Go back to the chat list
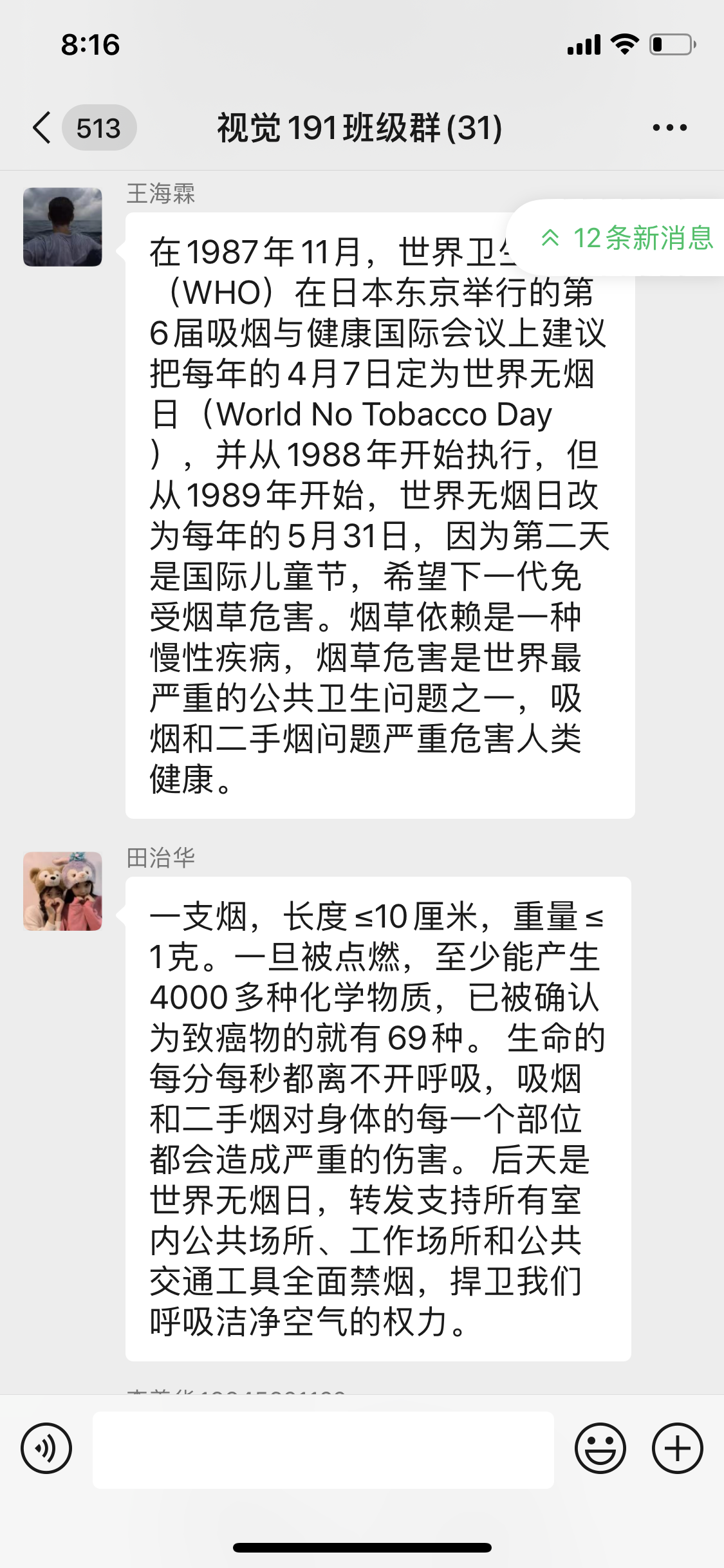 pos(42,127)
